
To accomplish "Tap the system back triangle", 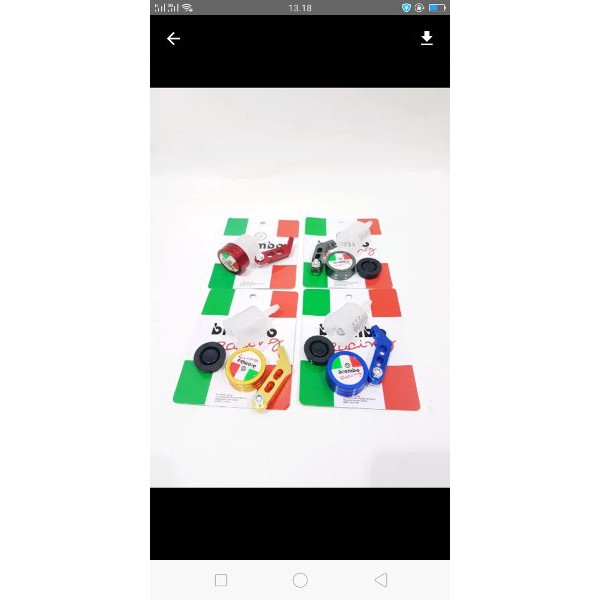I will pos(380,580).
